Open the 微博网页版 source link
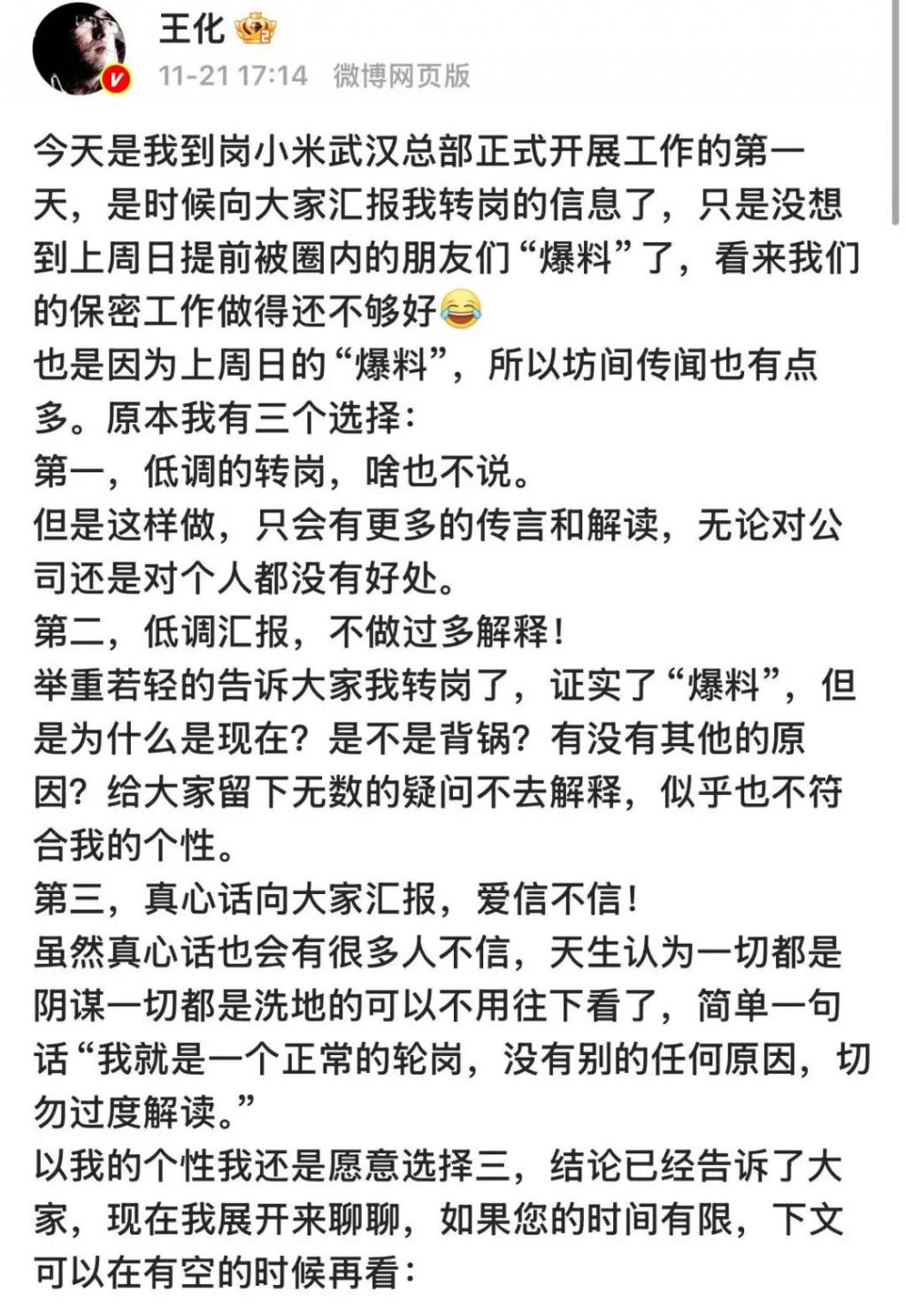 [x=401, y=76]
